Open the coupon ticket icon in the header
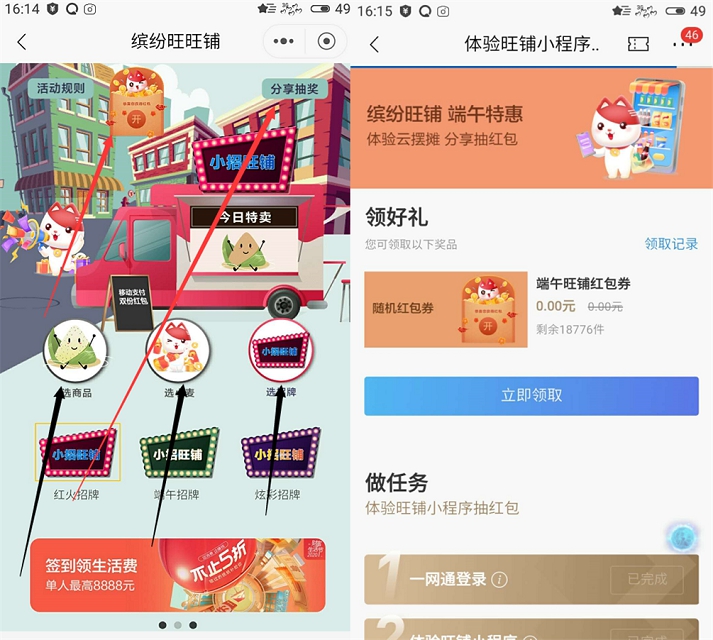 click(638, 45)
